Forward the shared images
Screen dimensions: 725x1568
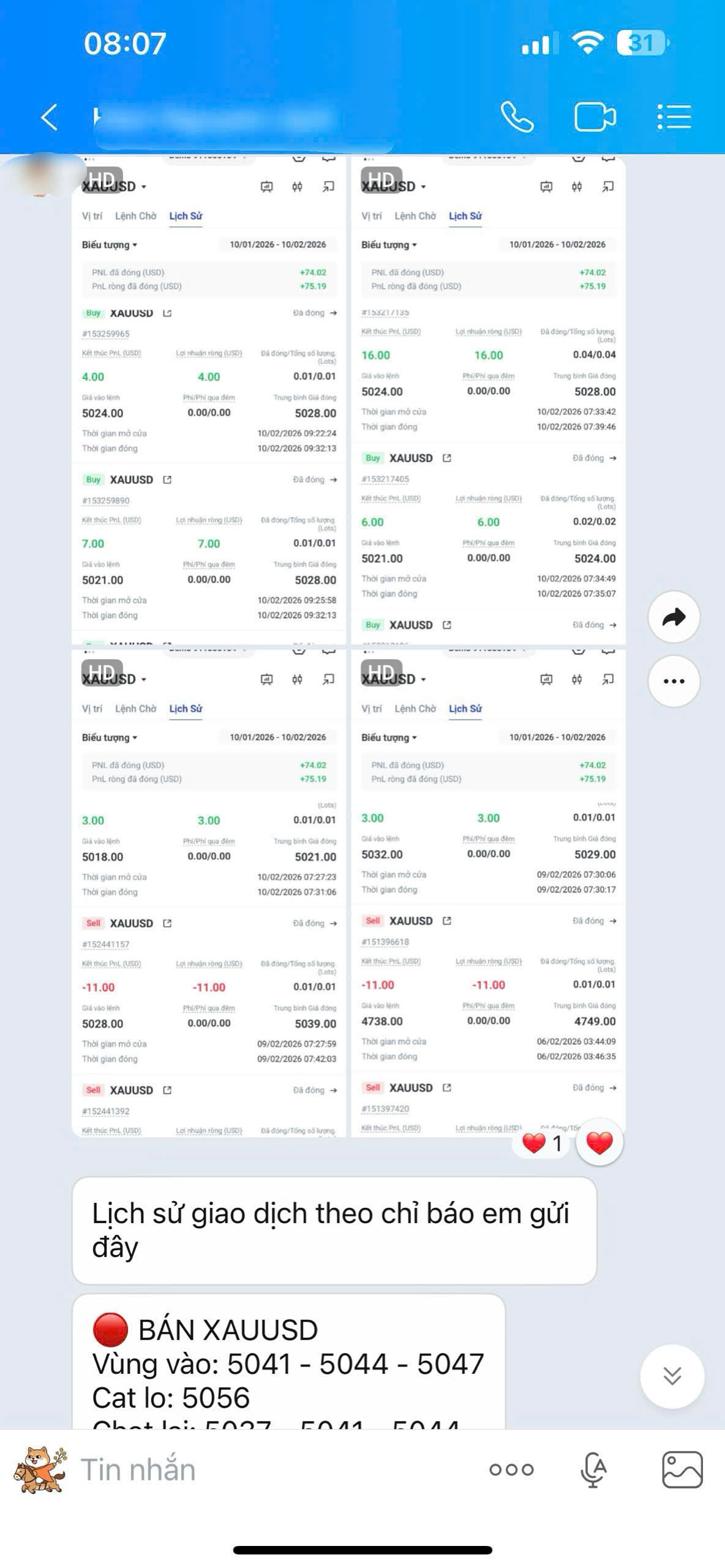pos(674,617)
